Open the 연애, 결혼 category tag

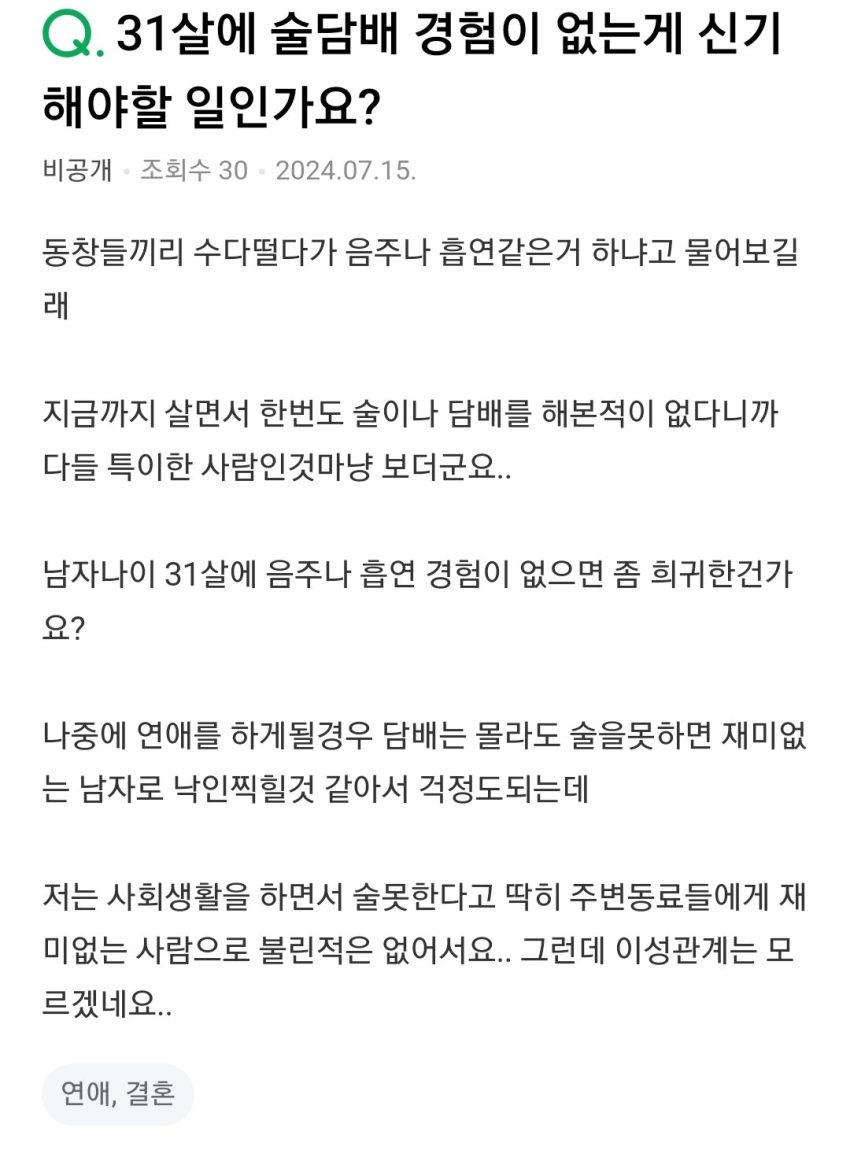pyautogui.click(x=118, y=1094)
